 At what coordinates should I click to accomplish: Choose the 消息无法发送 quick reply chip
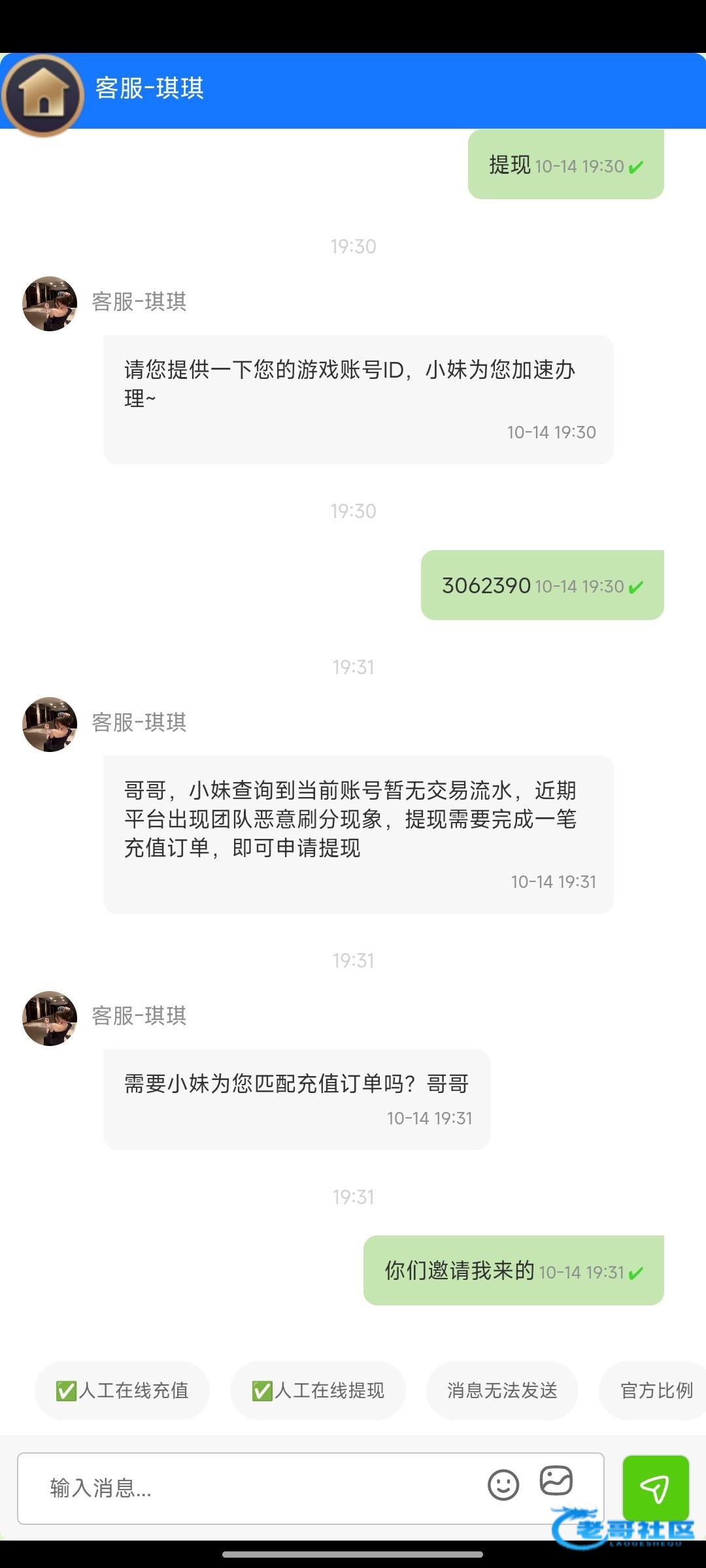(x=502, y=1390)
